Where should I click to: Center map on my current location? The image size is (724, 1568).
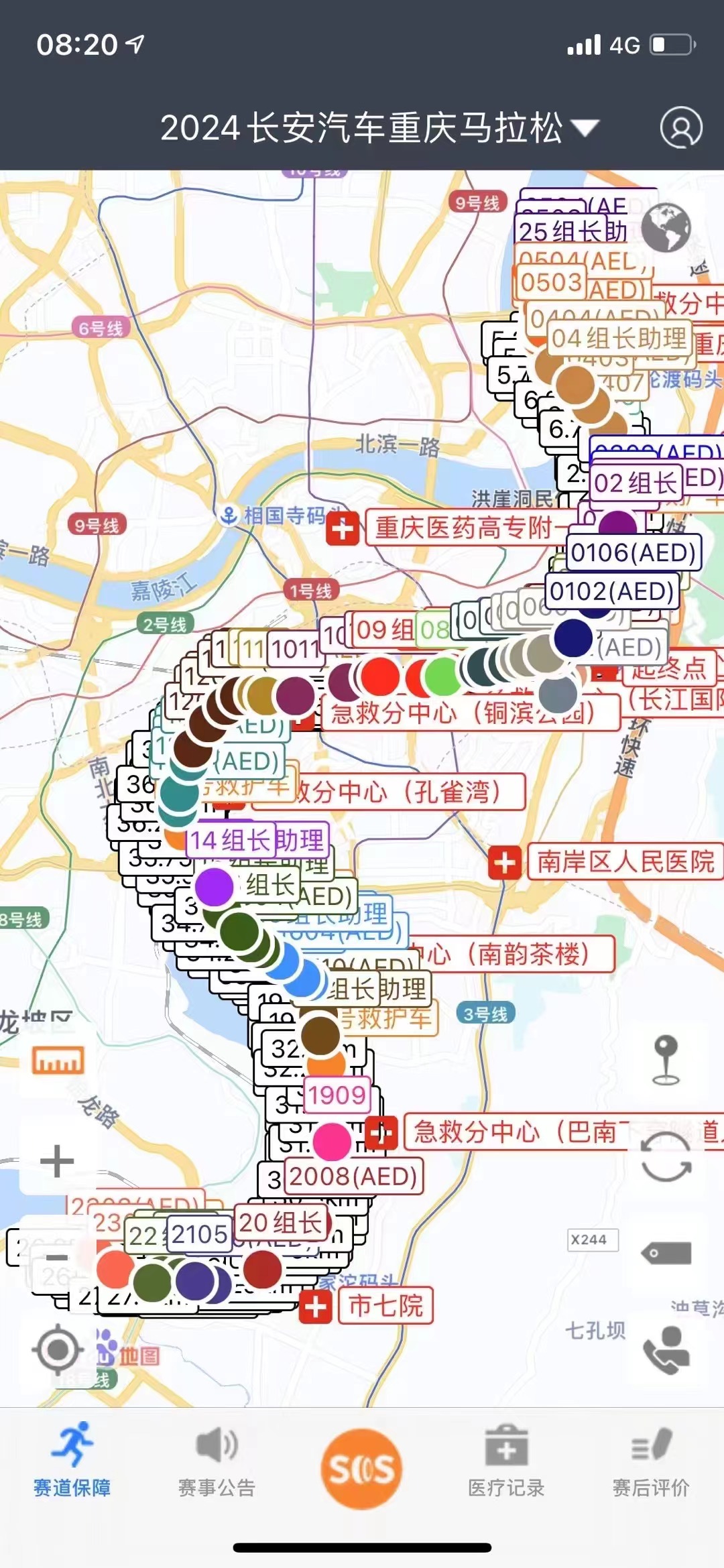(x=58, y=1351)
